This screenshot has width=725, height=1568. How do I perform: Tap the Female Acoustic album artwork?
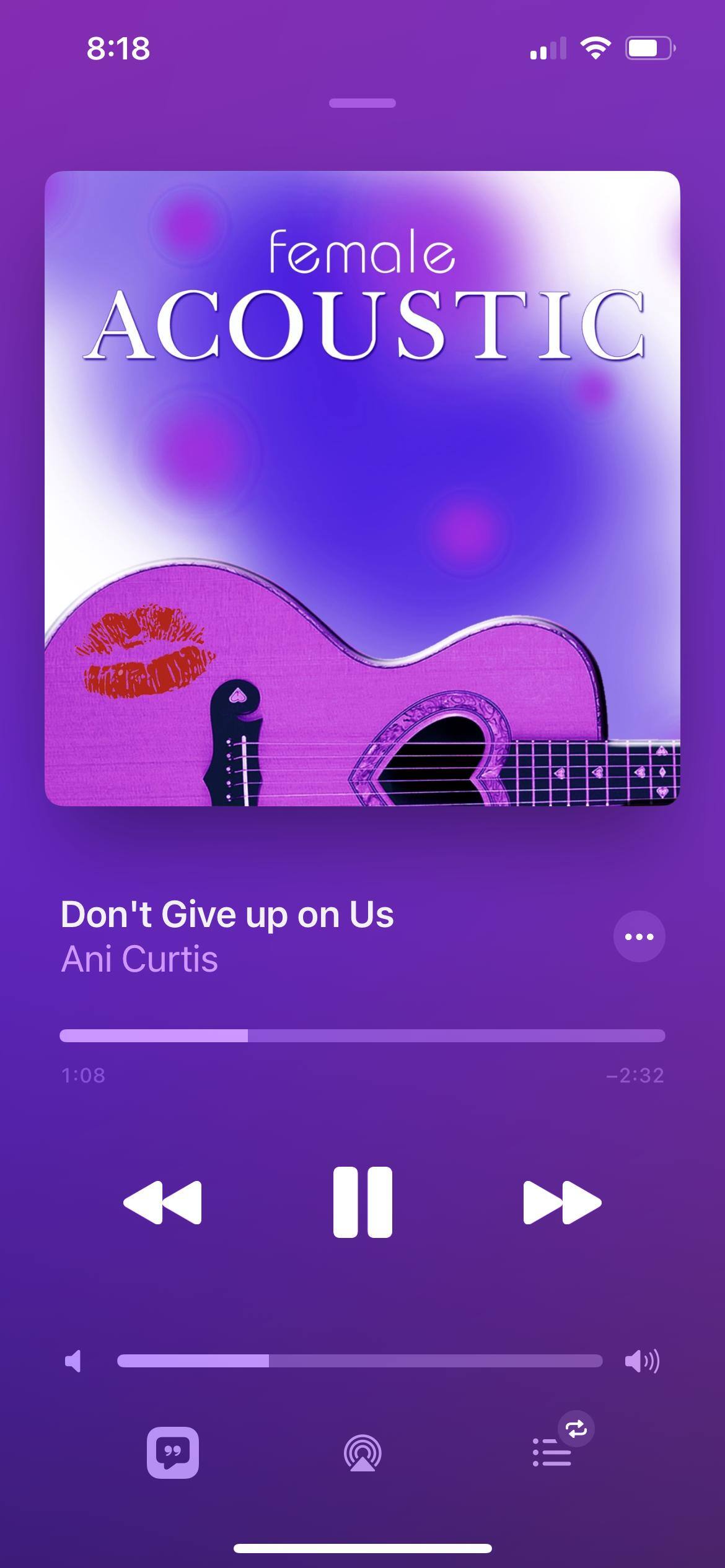[x=362, y=488]
